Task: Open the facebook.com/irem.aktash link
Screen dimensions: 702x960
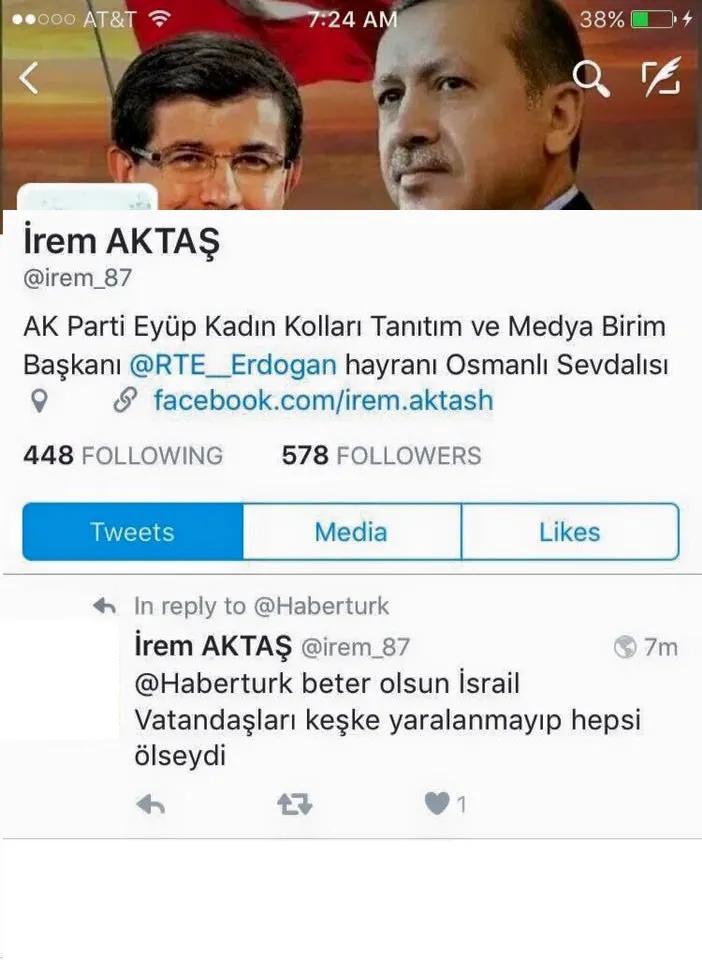Action: click(322, 401)
